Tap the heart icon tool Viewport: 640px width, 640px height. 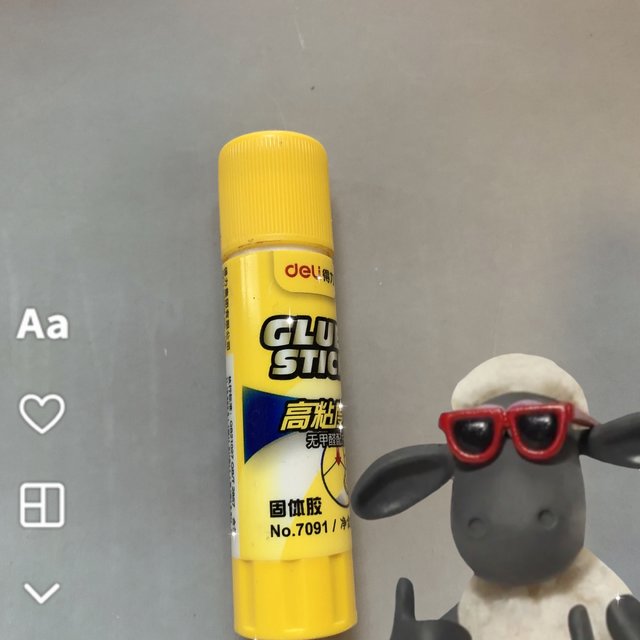point(42,413)
